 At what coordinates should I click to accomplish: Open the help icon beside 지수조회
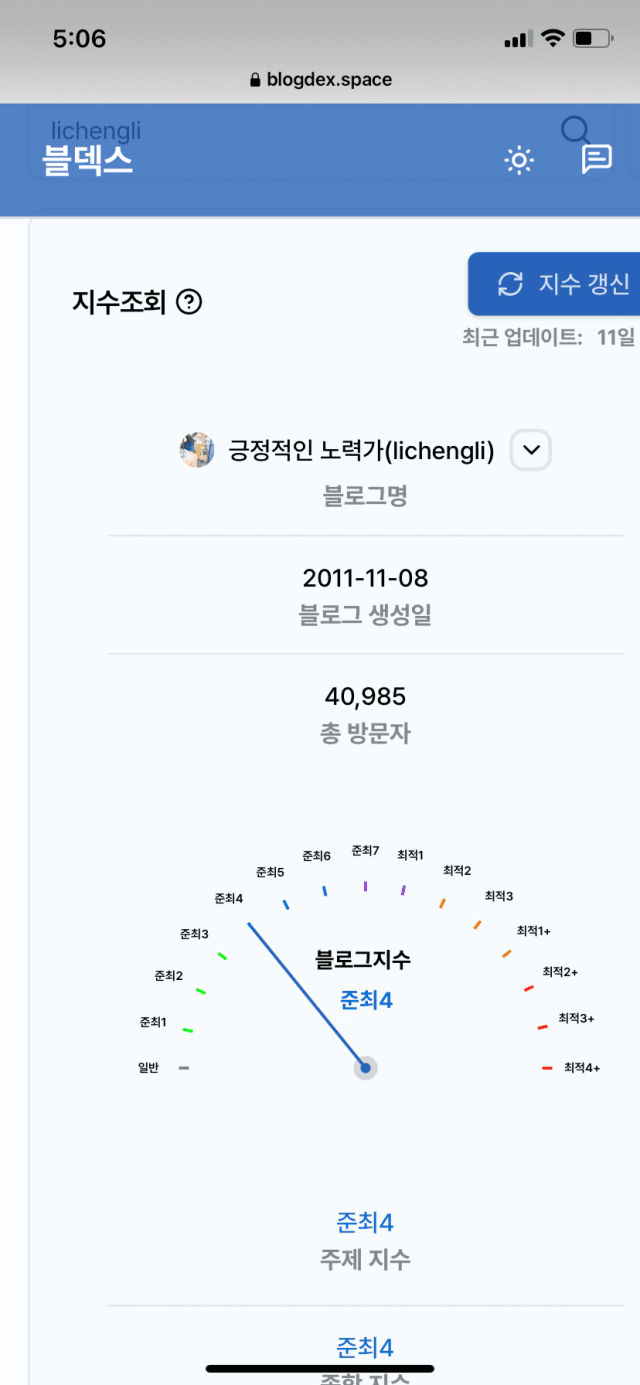[189, 301]
